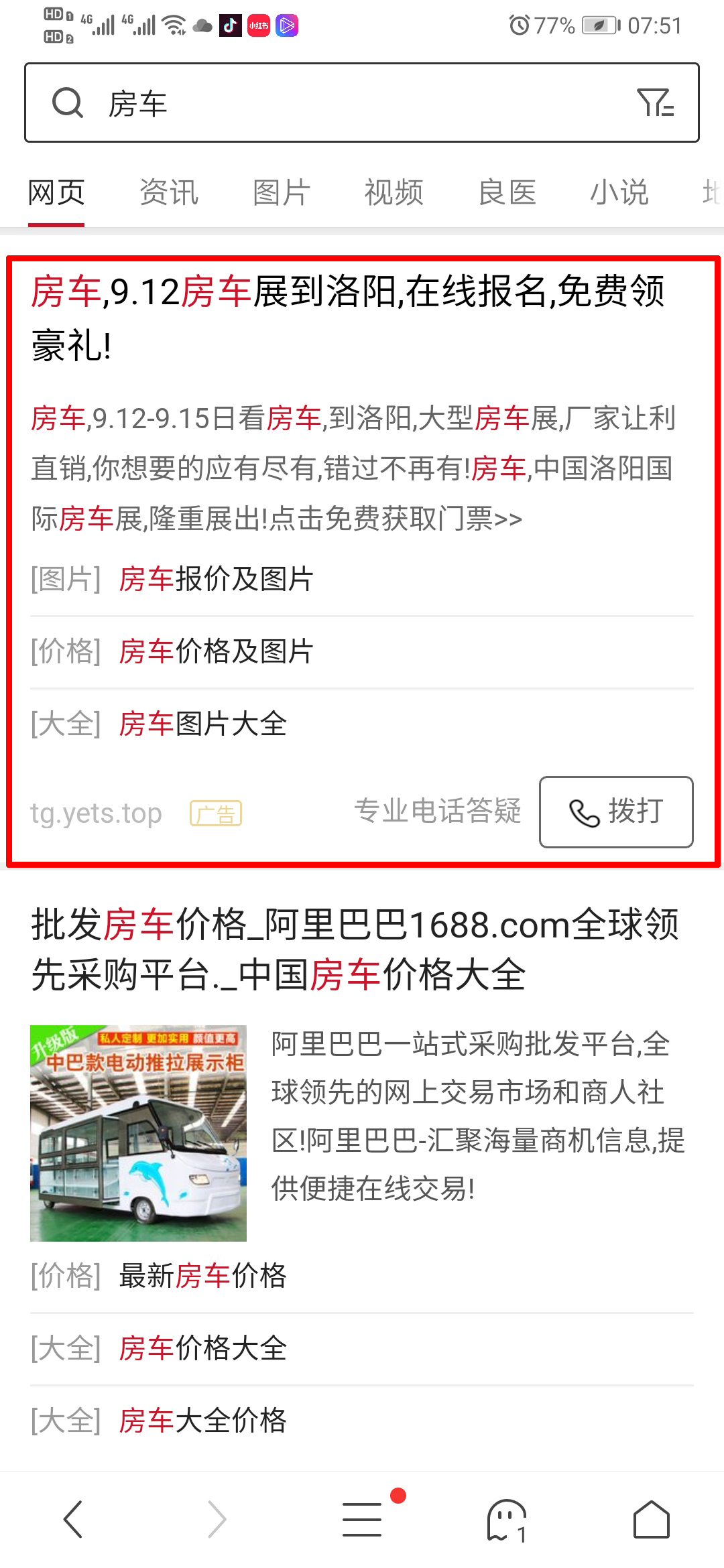Open the 房车大全价格 sublink
This screenshot has width=724, height=1568.
point(202,1421)
